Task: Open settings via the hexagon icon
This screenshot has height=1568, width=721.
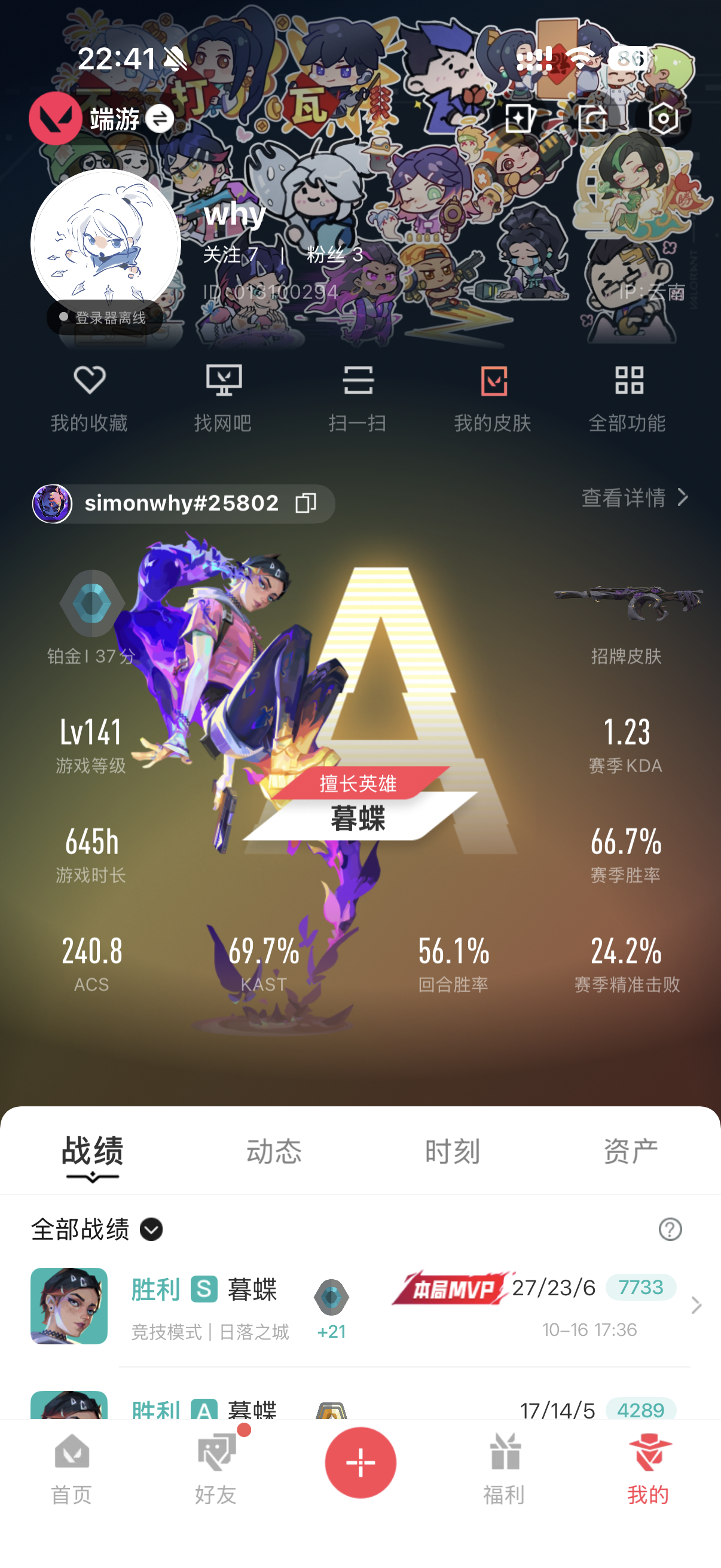Action: (662, 118)
